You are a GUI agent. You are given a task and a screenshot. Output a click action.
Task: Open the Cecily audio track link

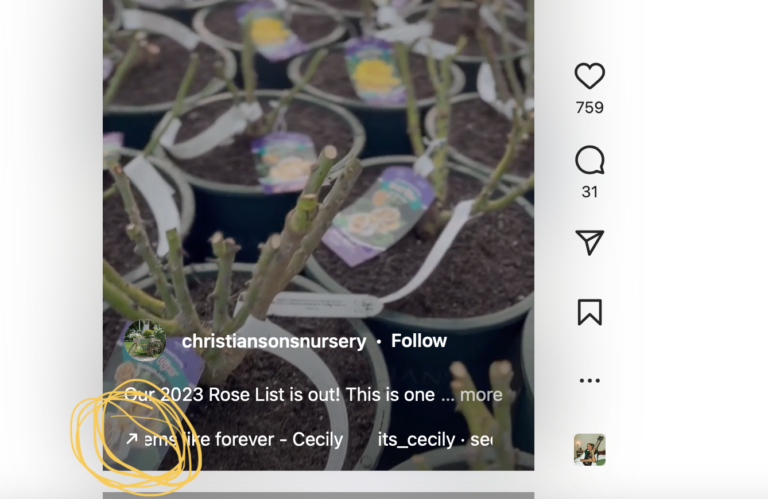pyautogui.click(x=244, y=439)
